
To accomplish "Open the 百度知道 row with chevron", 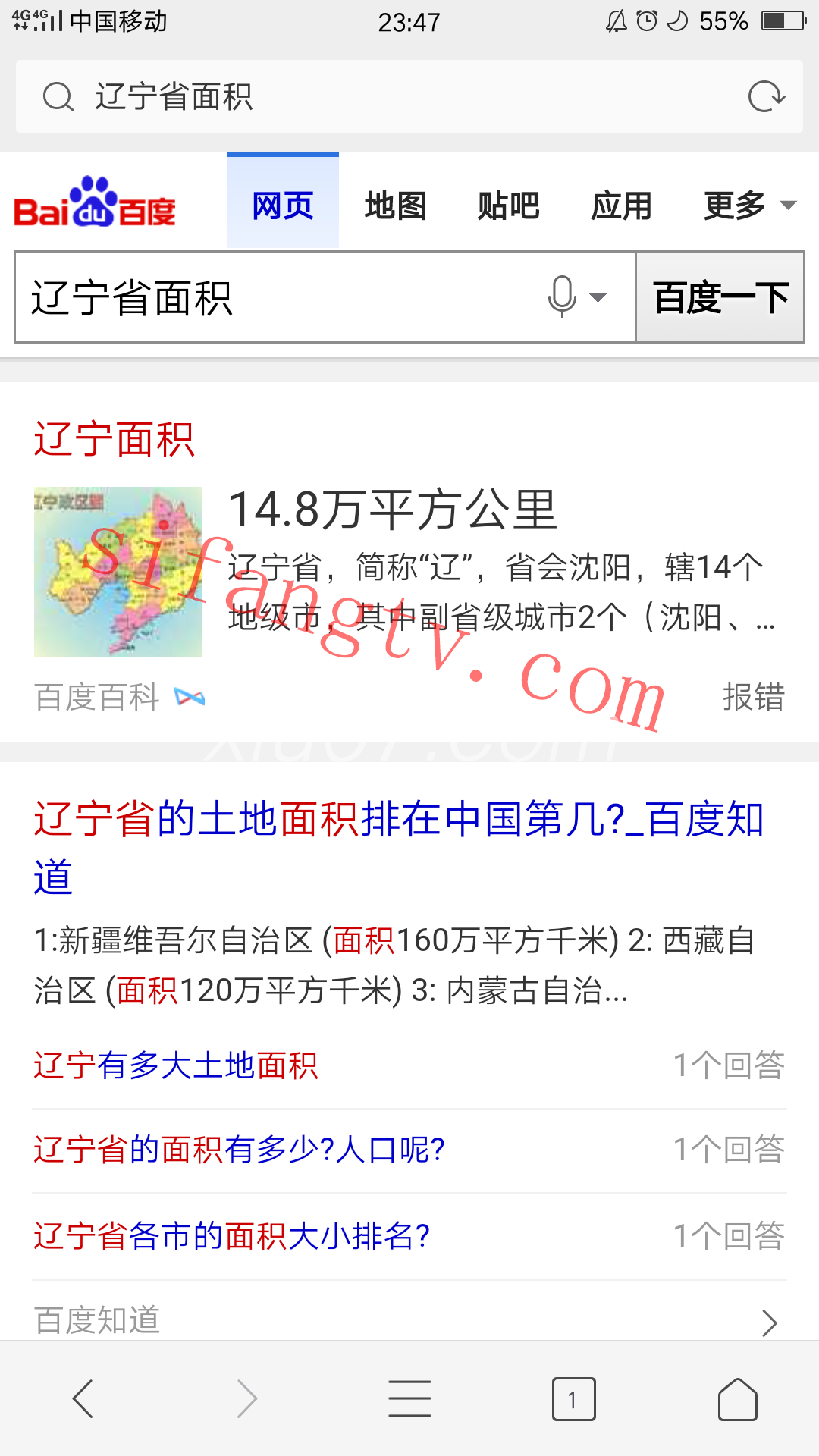I will [409, 1319].
